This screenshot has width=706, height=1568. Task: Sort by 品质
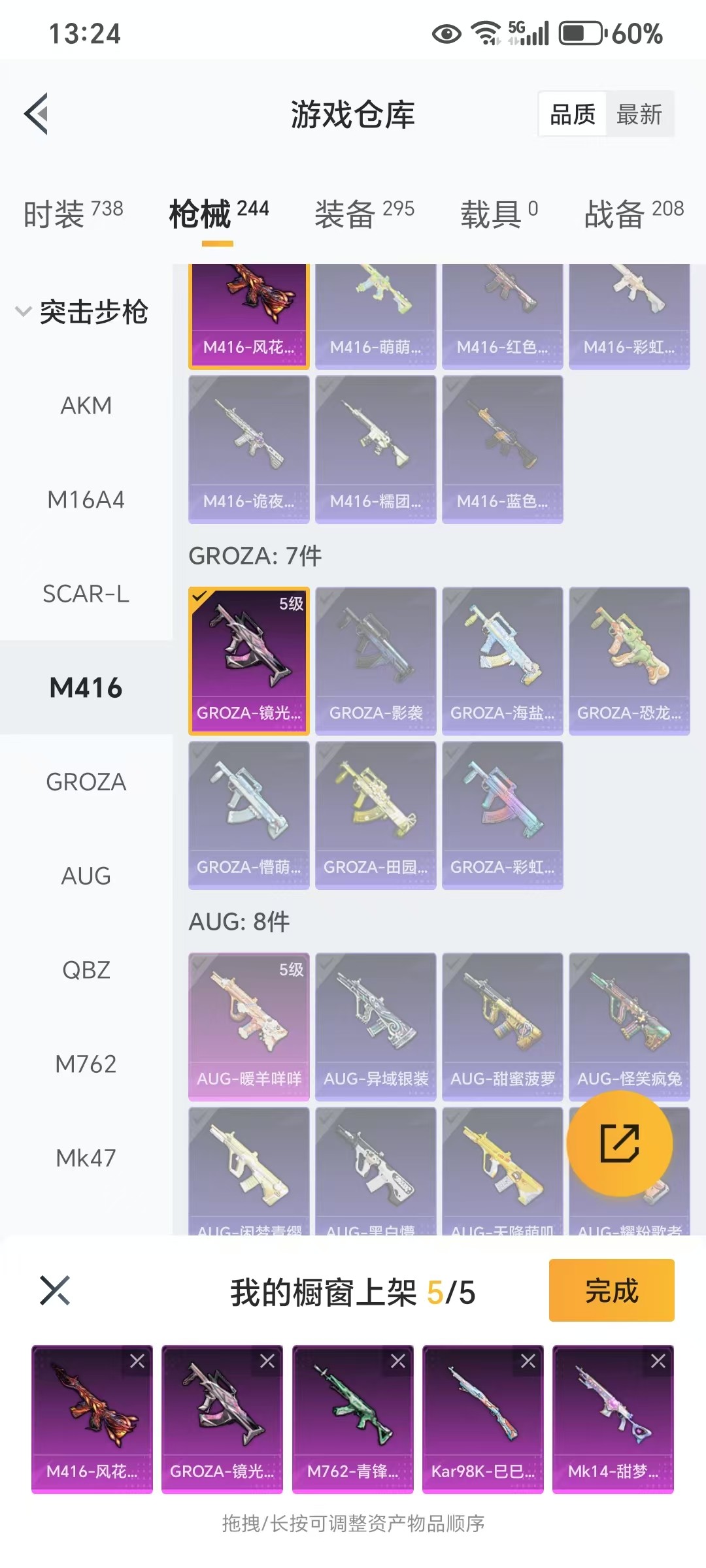coord(573,114)
